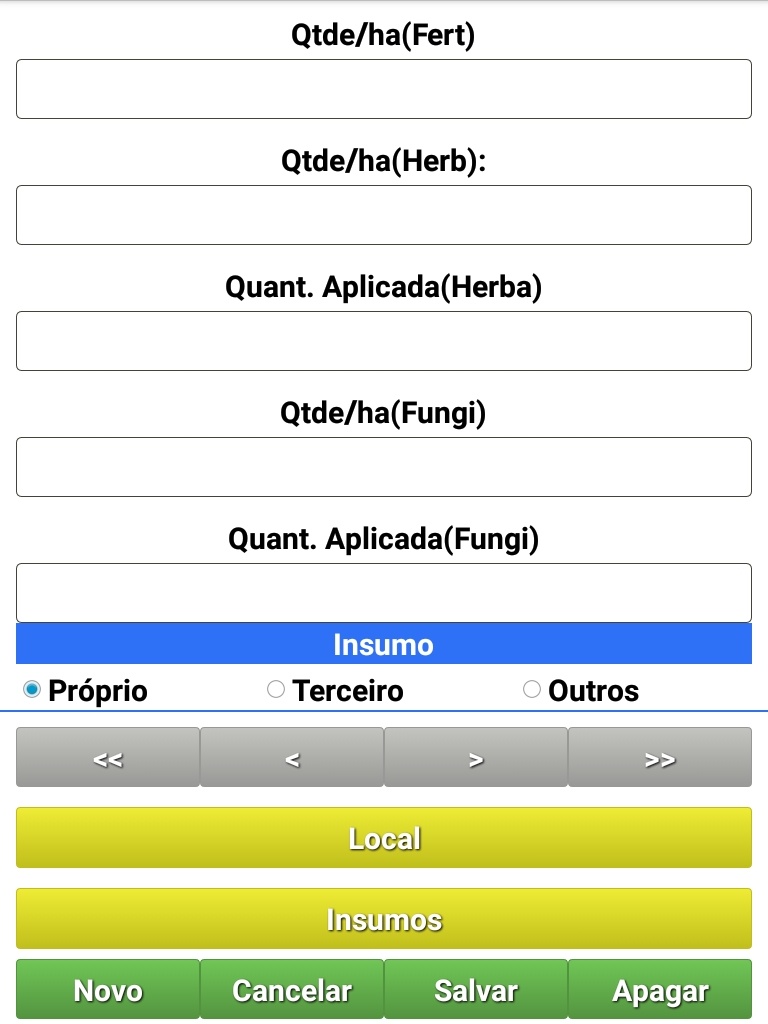The height and width of the screenshot is (1024, 768).
Task: Delete the record with Apagar
Action: [x=660, y=990]
